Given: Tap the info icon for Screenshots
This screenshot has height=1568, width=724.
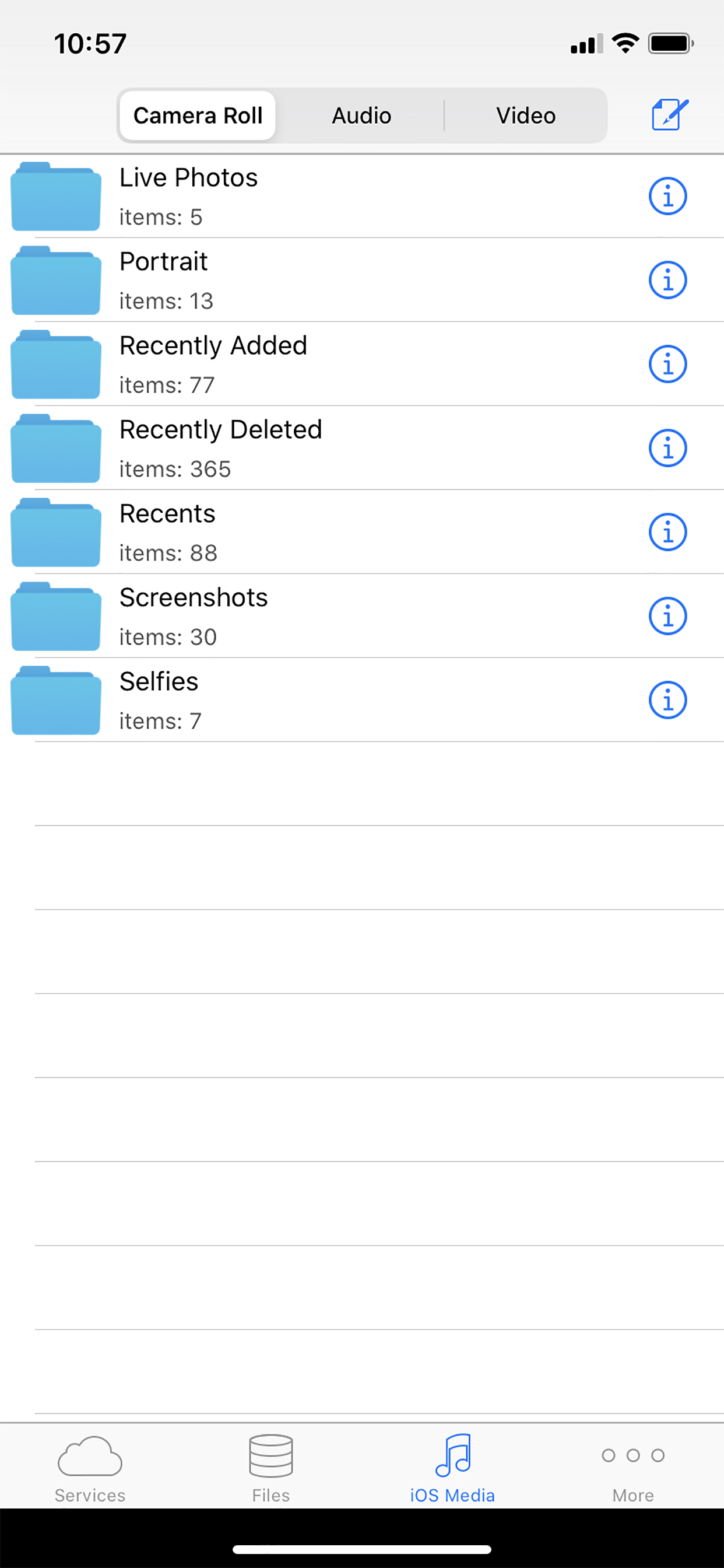Looking at the screenshot, I should point(667,616).
